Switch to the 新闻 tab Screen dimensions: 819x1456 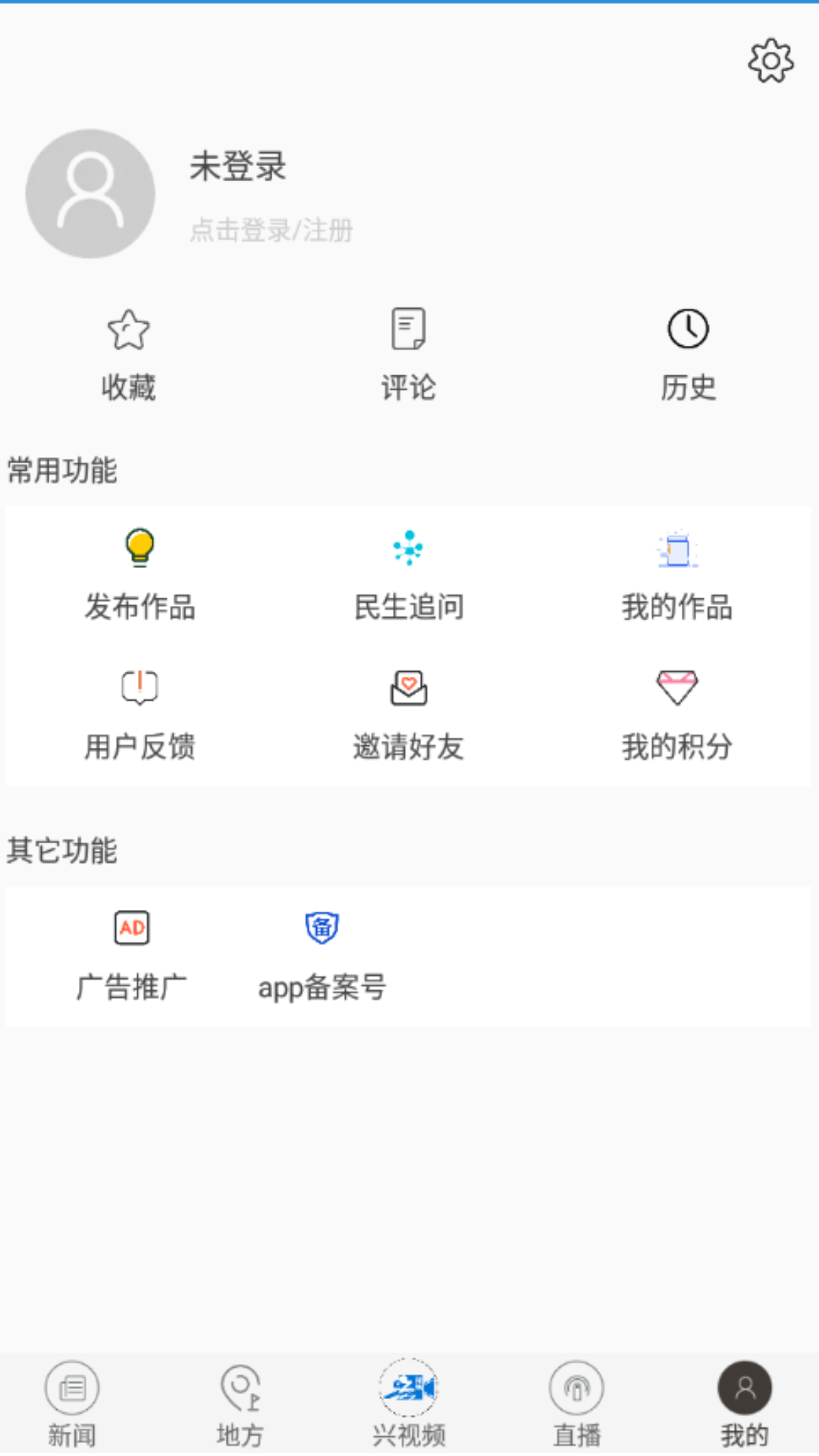(72, 1403)
